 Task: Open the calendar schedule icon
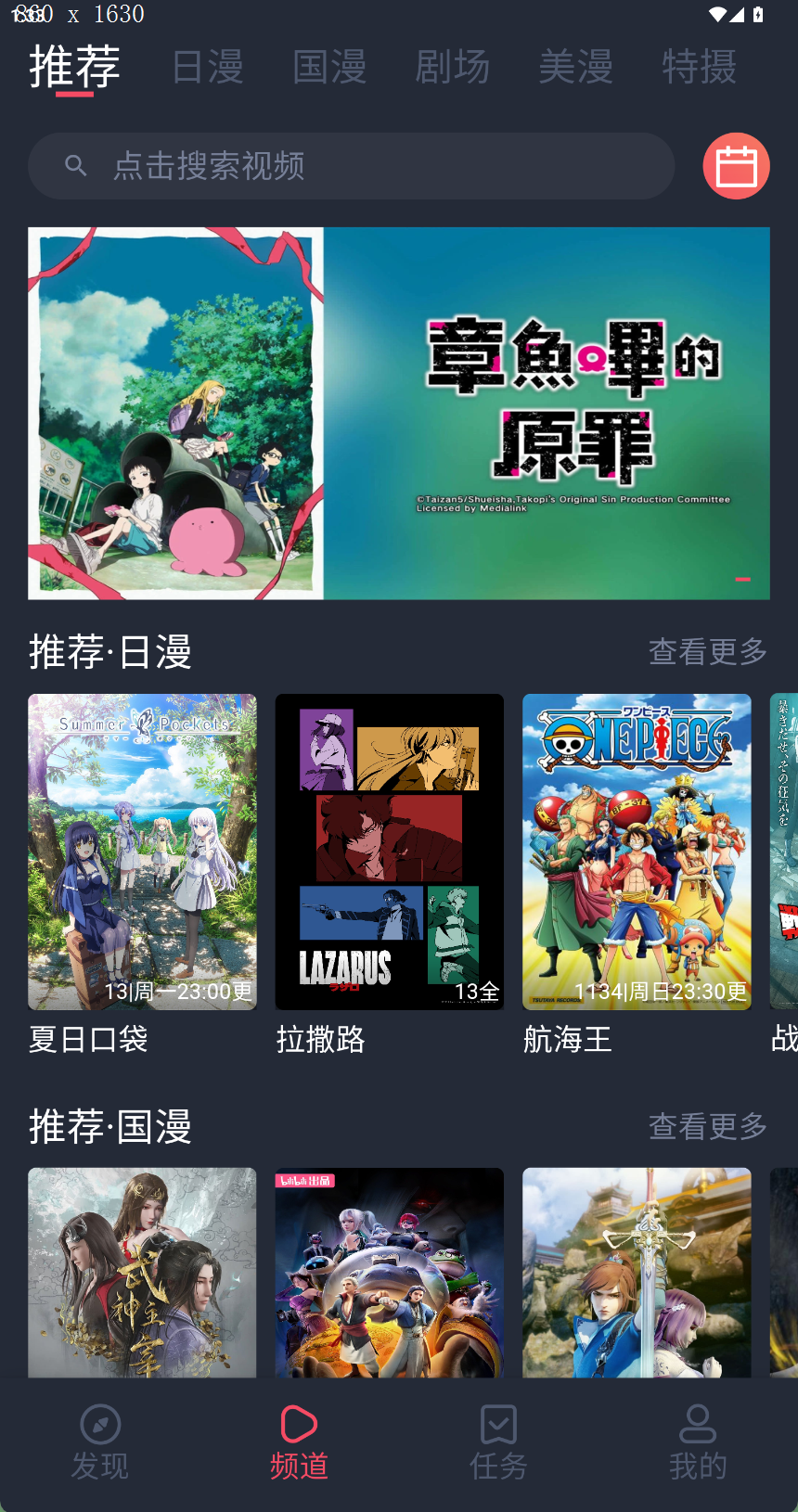click(736, 166)
